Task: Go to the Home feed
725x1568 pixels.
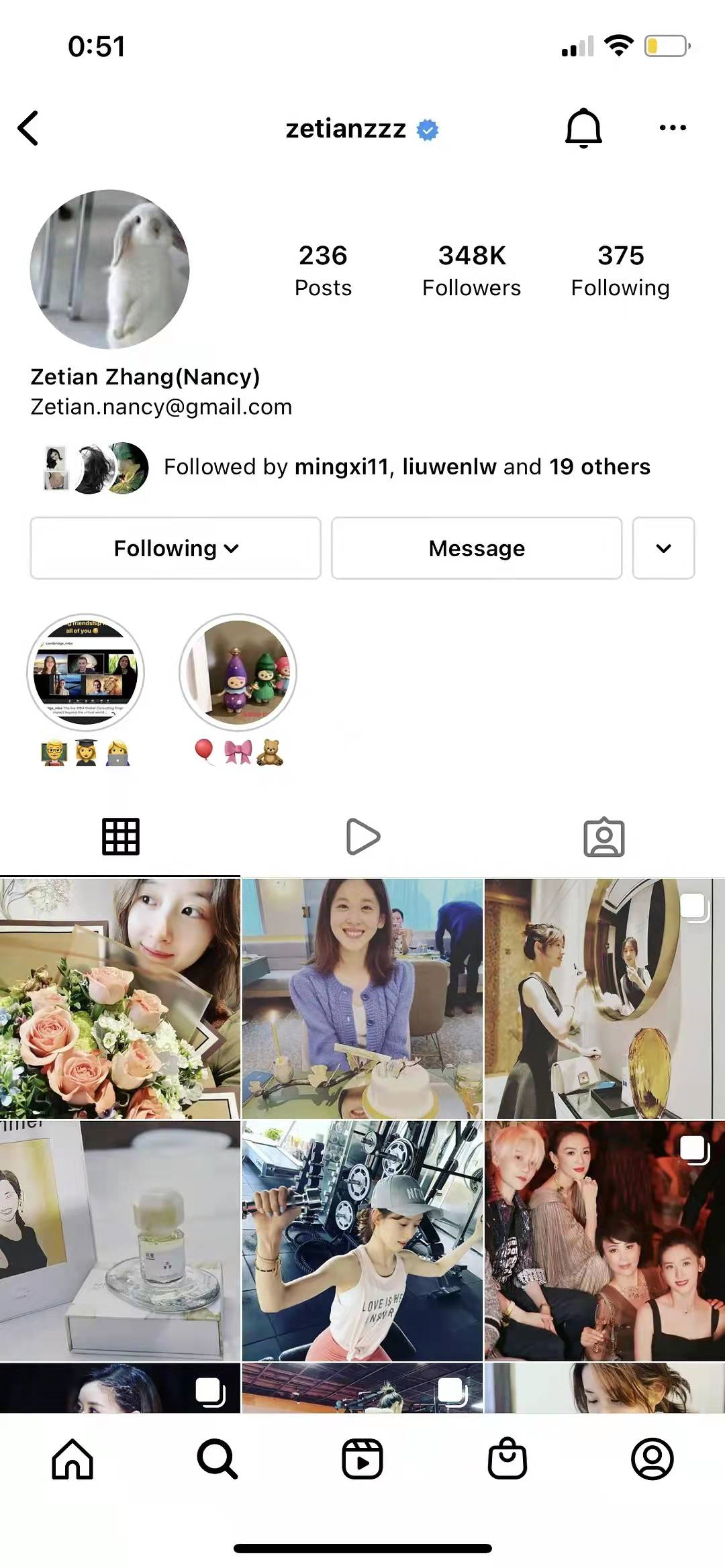Action: 72,1459
